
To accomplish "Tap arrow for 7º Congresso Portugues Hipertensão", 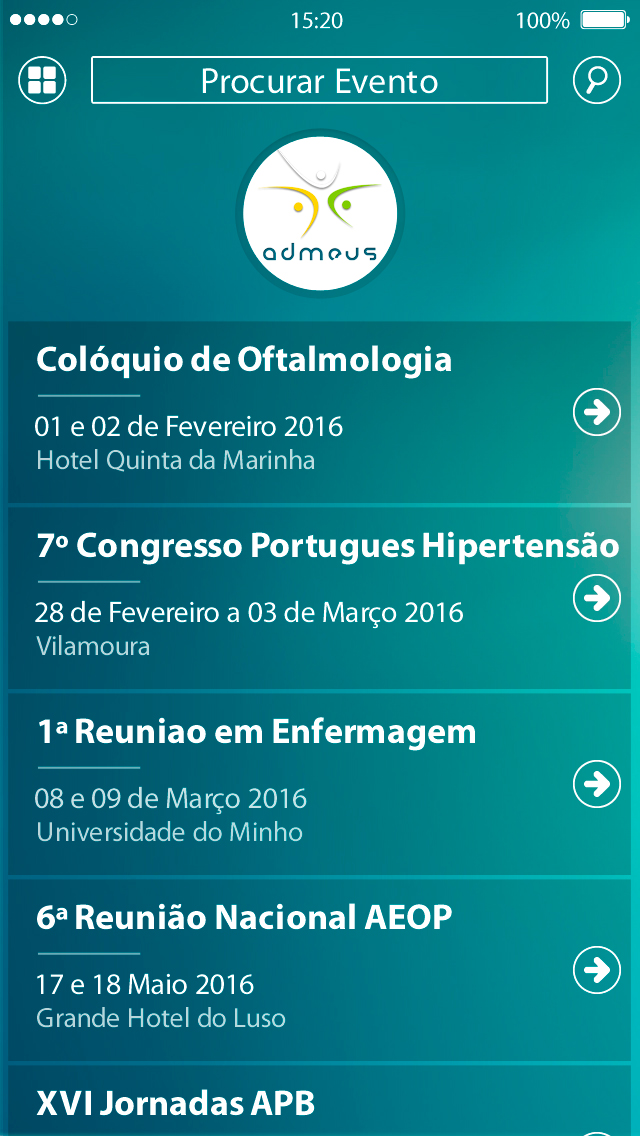I will click(x=597, y=598).
